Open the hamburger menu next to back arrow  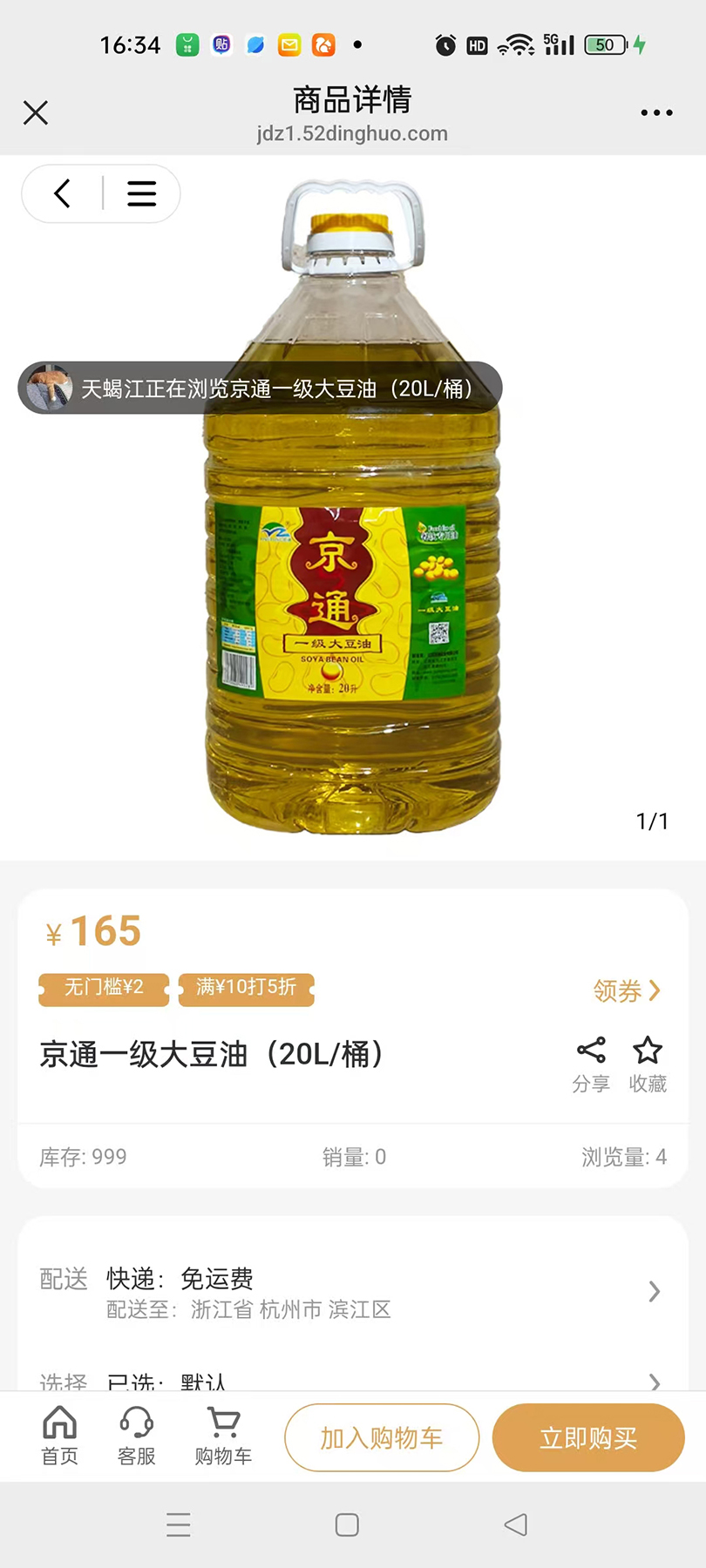click(x=142, y=193)
